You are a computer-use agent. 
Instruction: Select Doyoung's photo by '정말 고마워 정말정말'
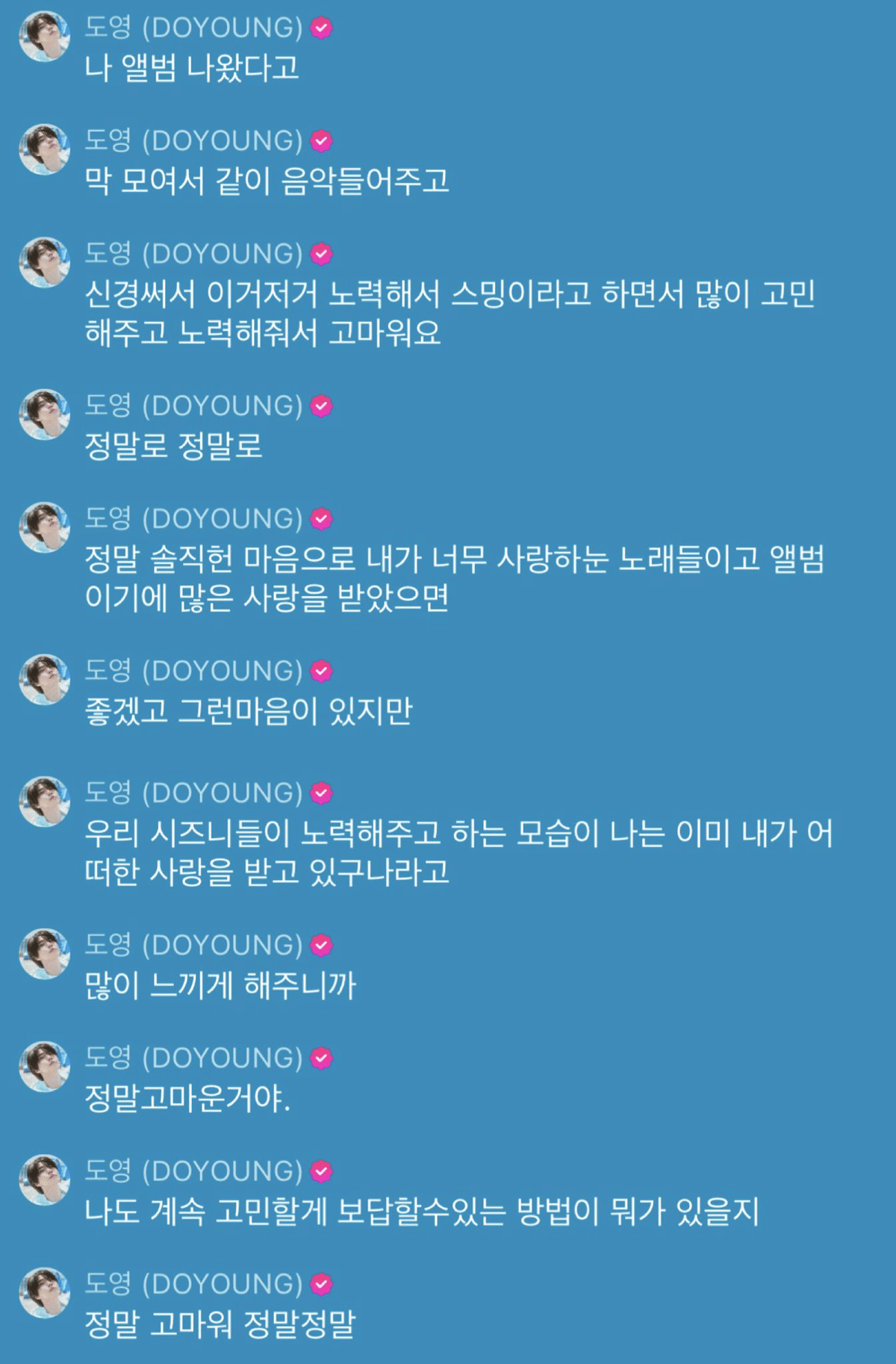[44, 1293]
